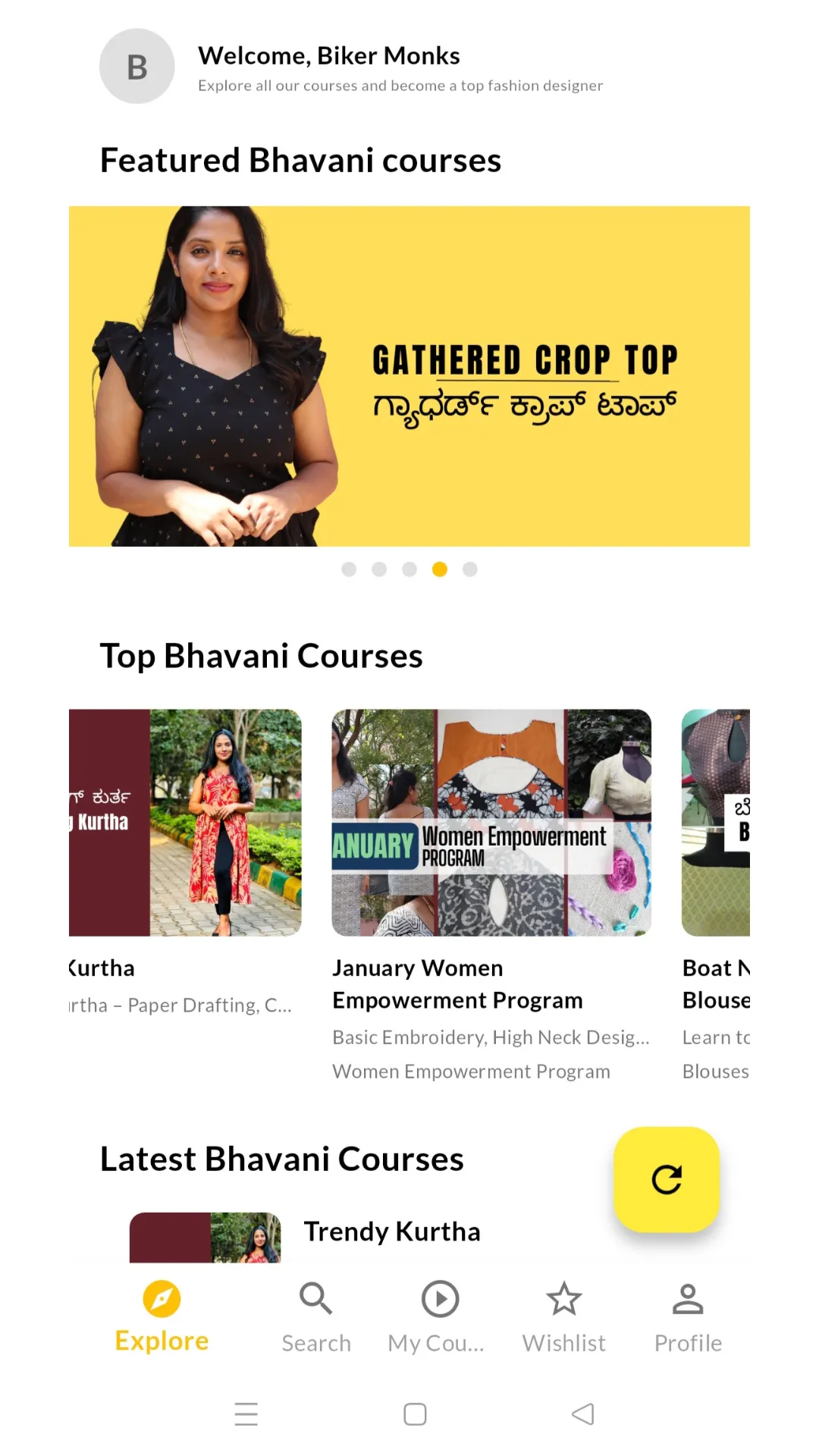The height and width of the screenshot is (1456, 819).
Task: View the Profile tab
Action: [688, 1317]
